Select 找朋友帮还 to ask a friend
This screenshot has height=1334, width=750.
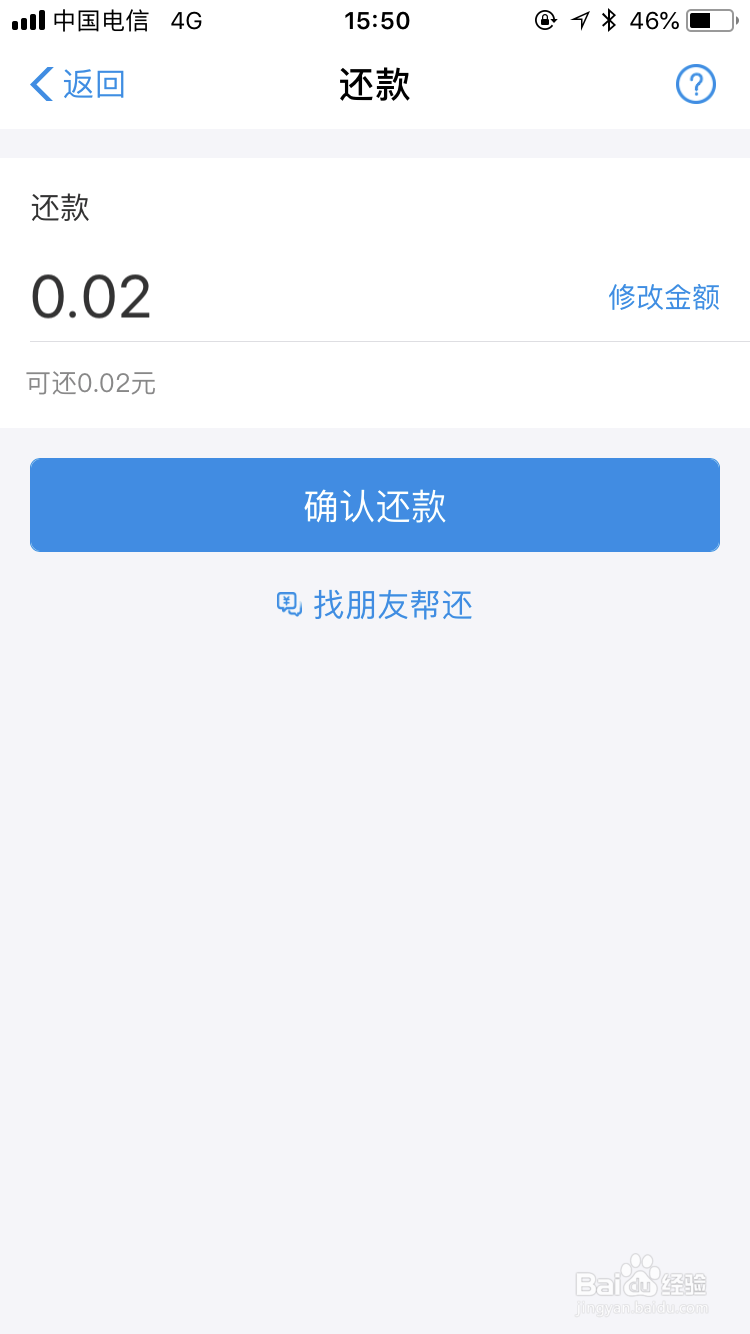point(375,604)
